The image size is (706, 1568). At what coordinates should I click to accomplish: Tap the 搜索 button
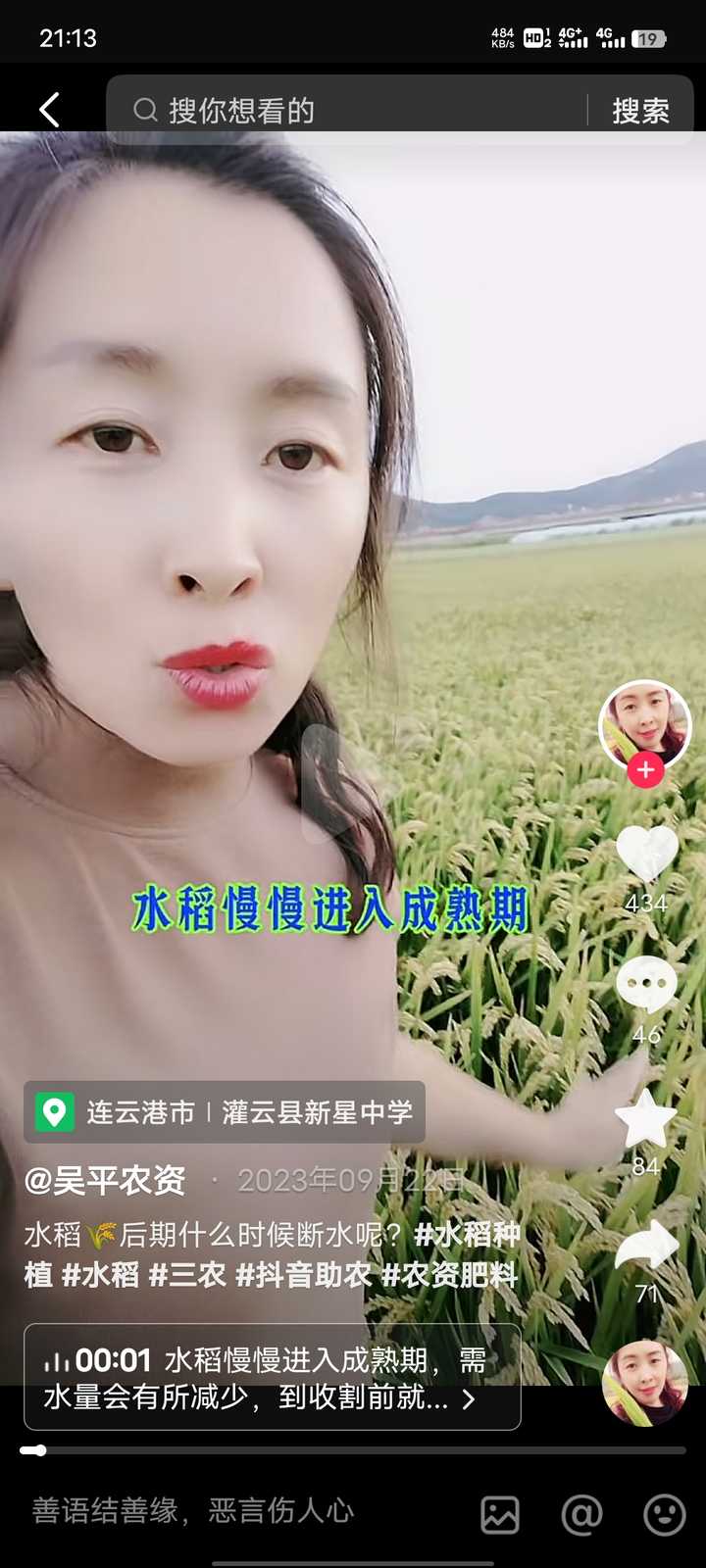[x=640, y=111]
